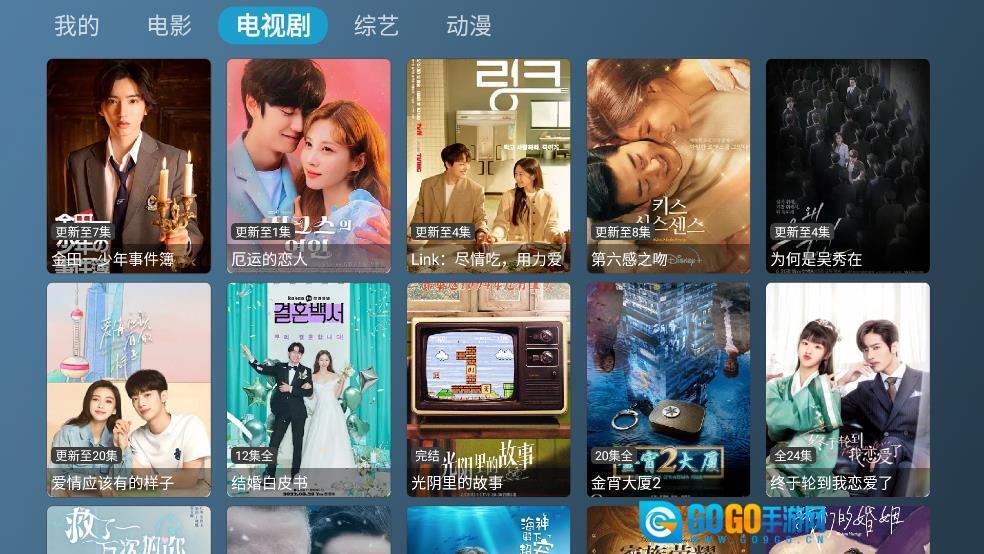
Task: Go to the 动漫 tab
Action: tap(469, 26)
